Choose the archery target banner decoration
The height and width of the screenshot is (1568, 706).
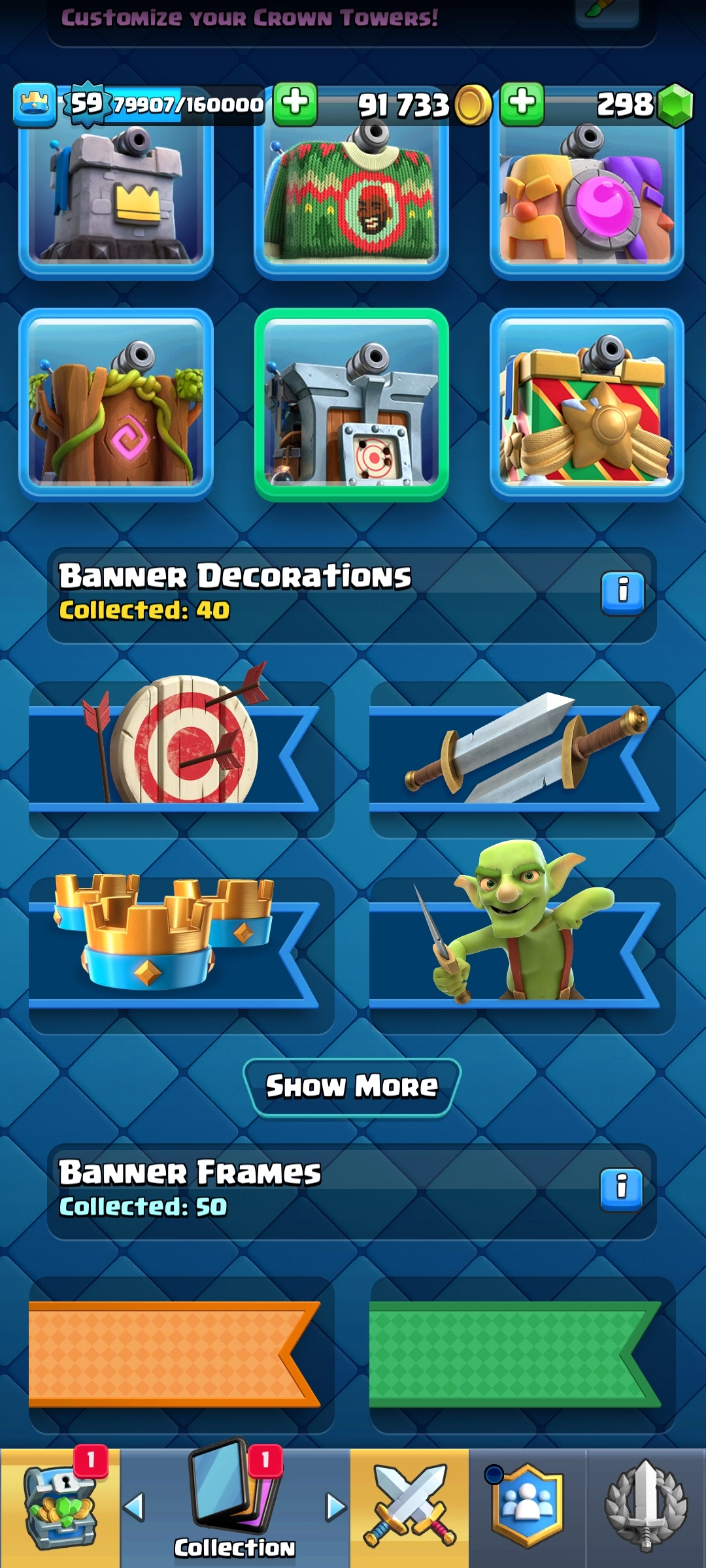[x=181, y=751]
